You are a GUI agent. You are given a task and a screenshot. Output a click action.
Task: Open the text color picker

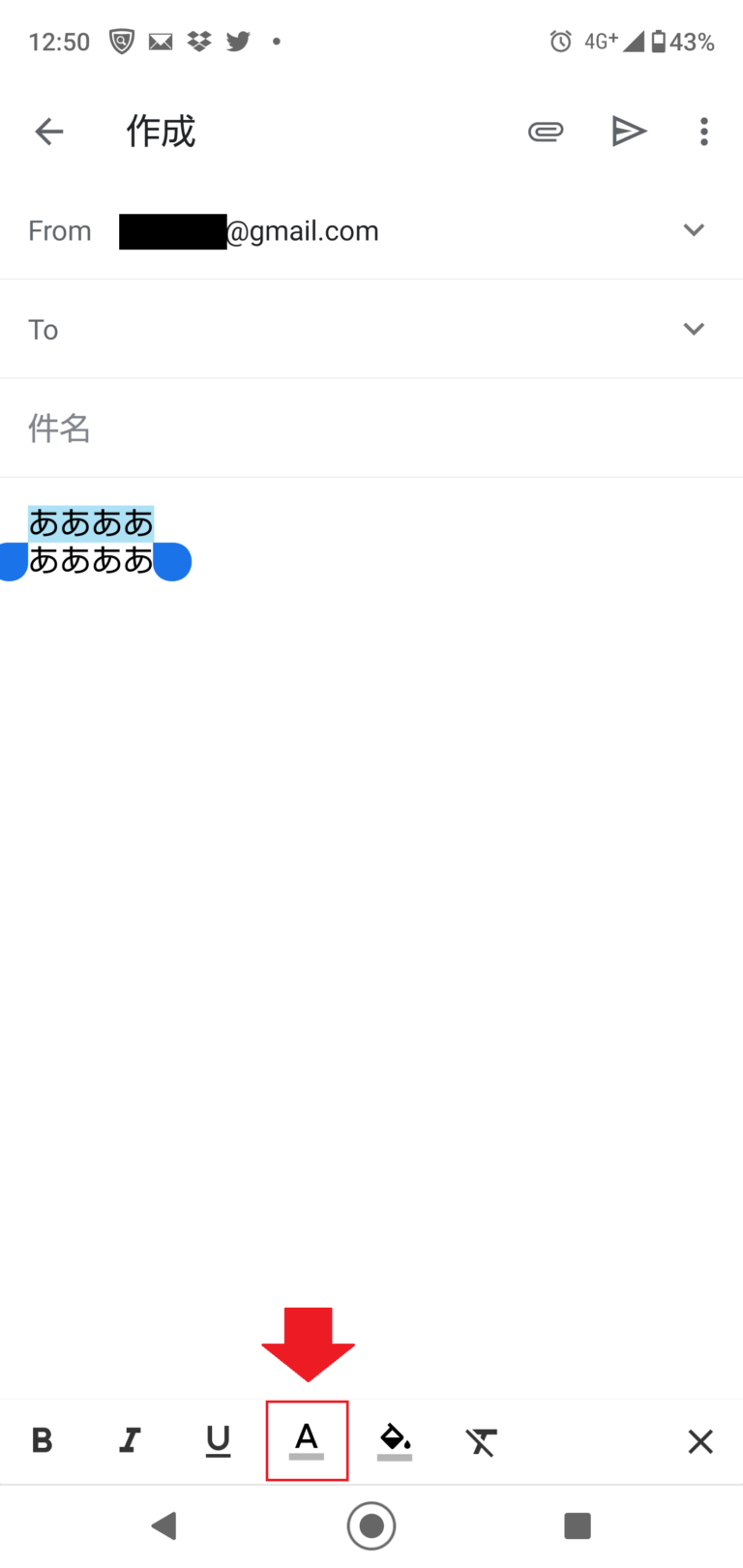[x=307, y=1440]
